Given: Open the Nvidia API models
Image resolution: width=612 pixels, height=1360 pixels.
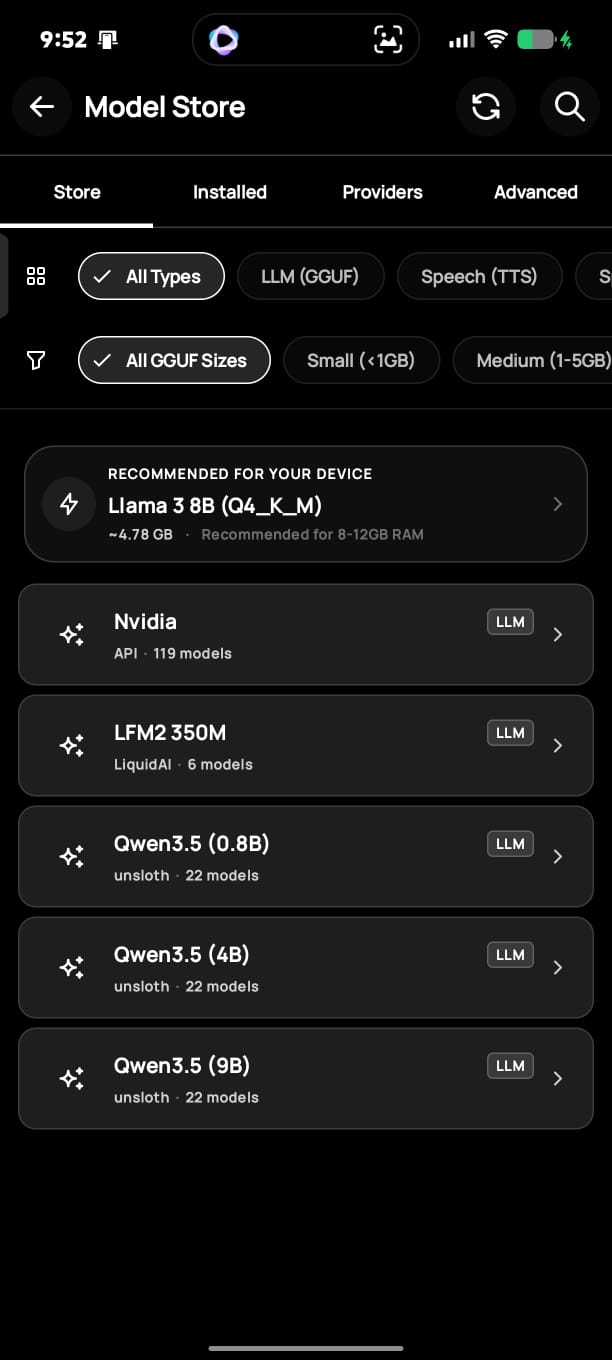Looking at the screenshot, I should (x=306, y=635).
